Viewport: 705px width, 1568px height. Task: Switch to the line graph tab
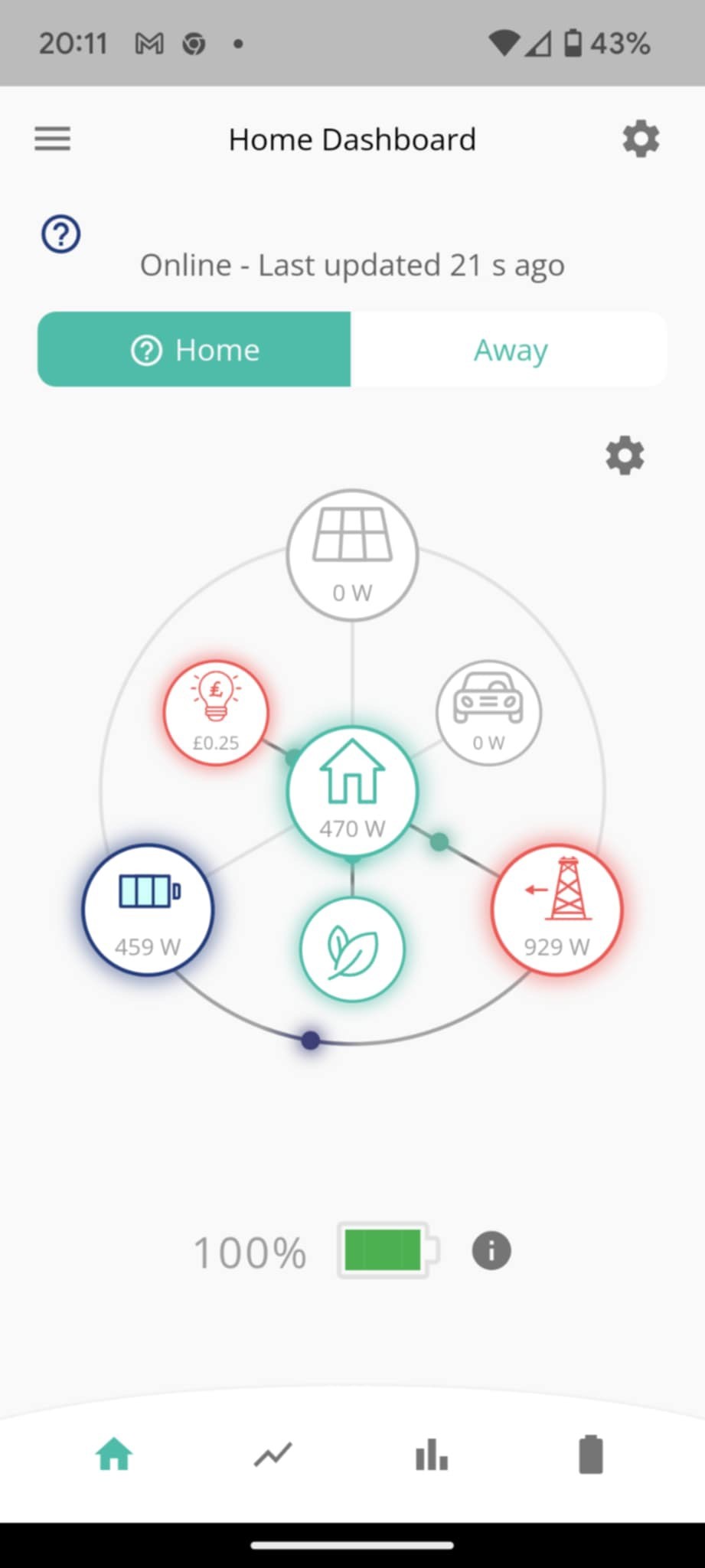point(273,1455)
